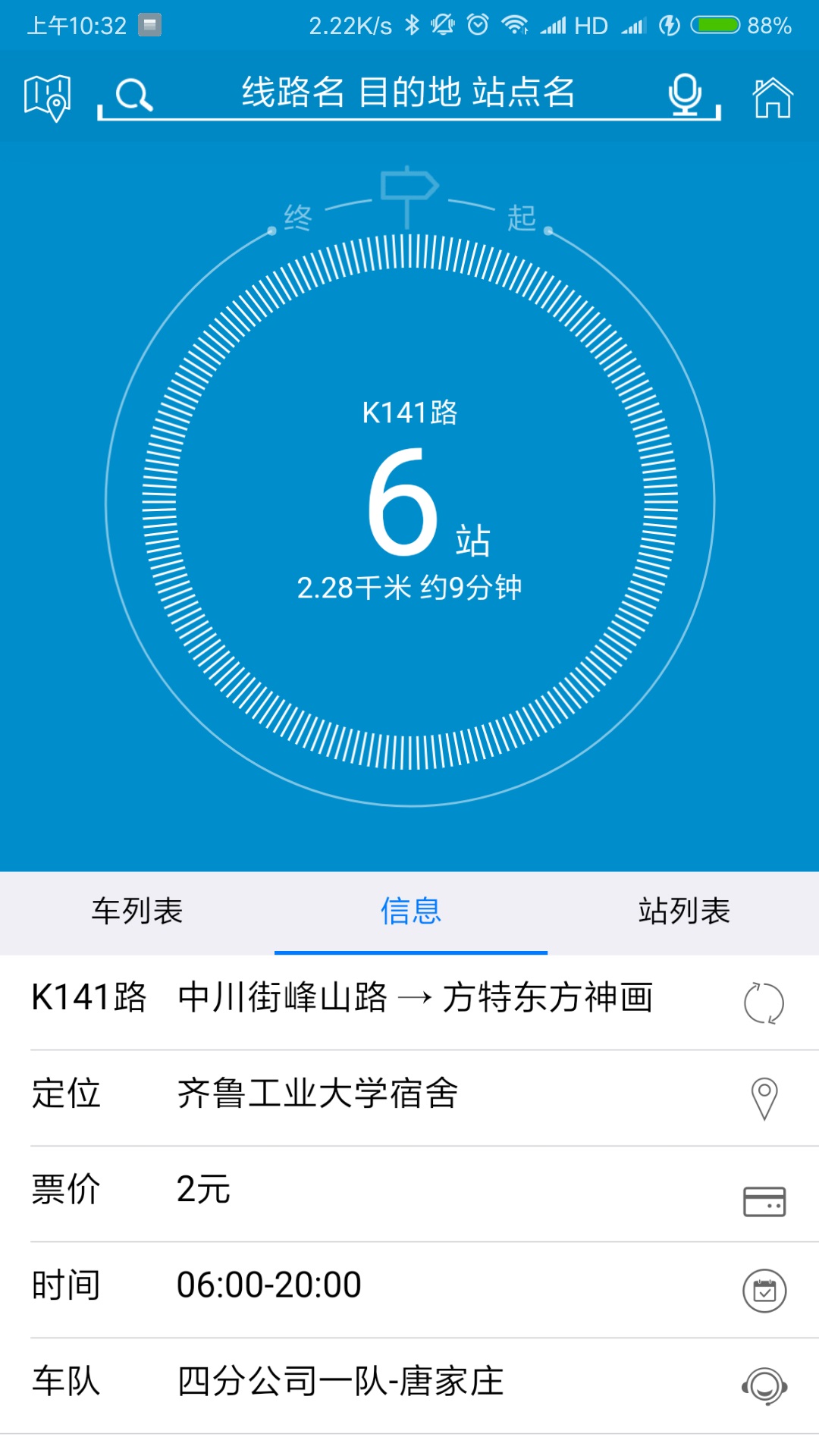This screenshot has height=1456, width=819.
Task: Open the 定位 location pin icon
Action: 764,1098
